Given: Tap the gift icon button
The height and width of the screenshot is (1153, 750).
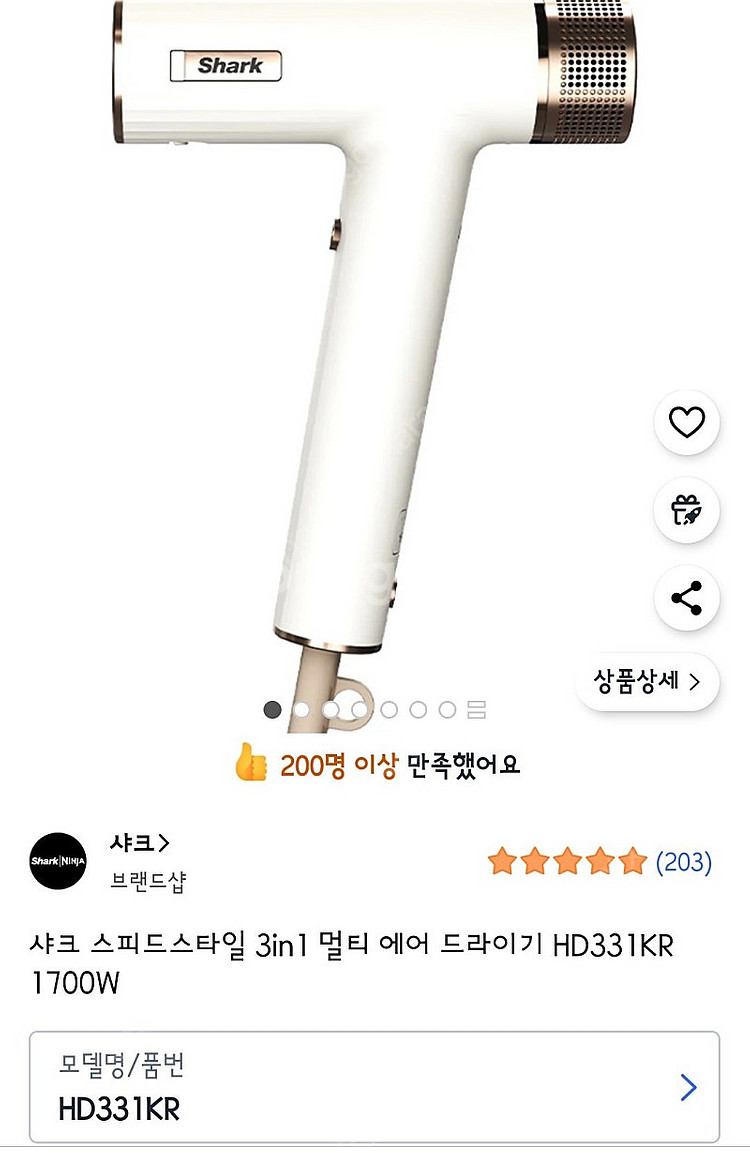Looking at the screenshot, I should click(686, 510).
